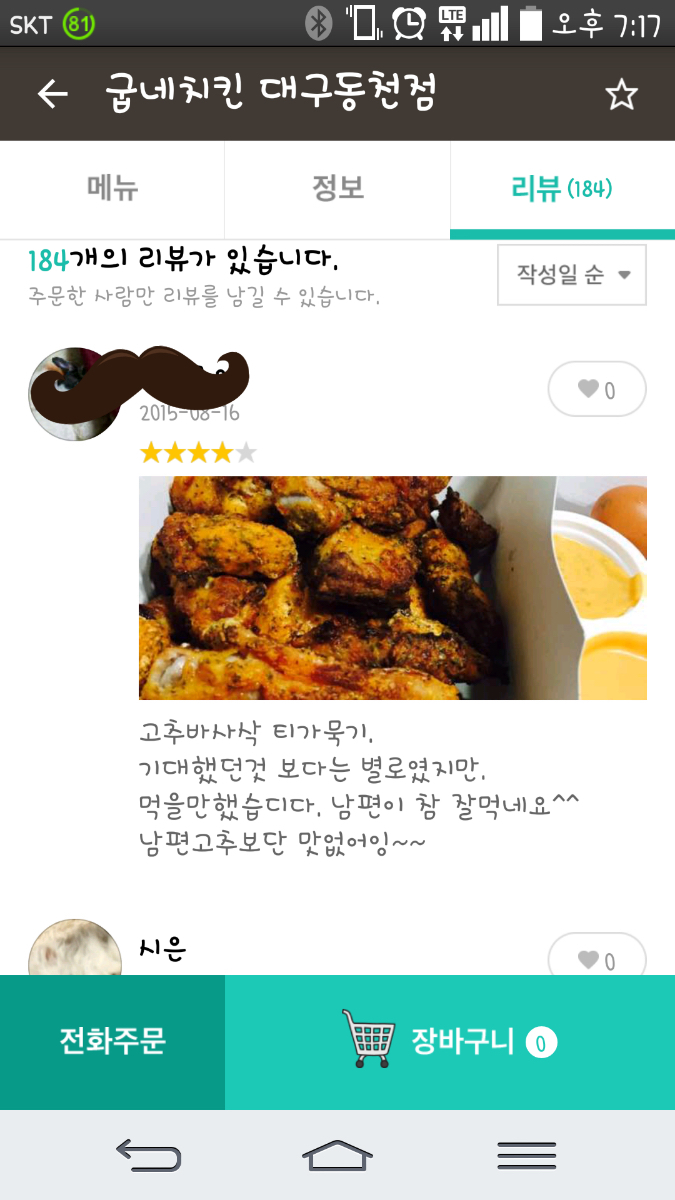
Task: Tap 전화주문 to order by phone
Action: tap(112, 1042)
